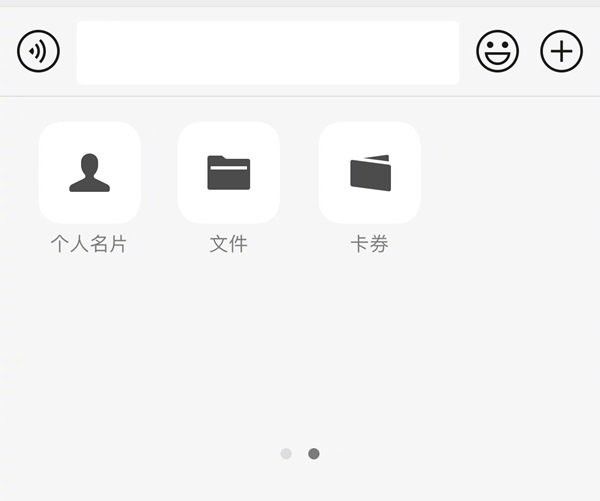This screenshot has width=600, height=501.
Task: Toggle the plus attachments panel
Action: [x=561, y=52]
